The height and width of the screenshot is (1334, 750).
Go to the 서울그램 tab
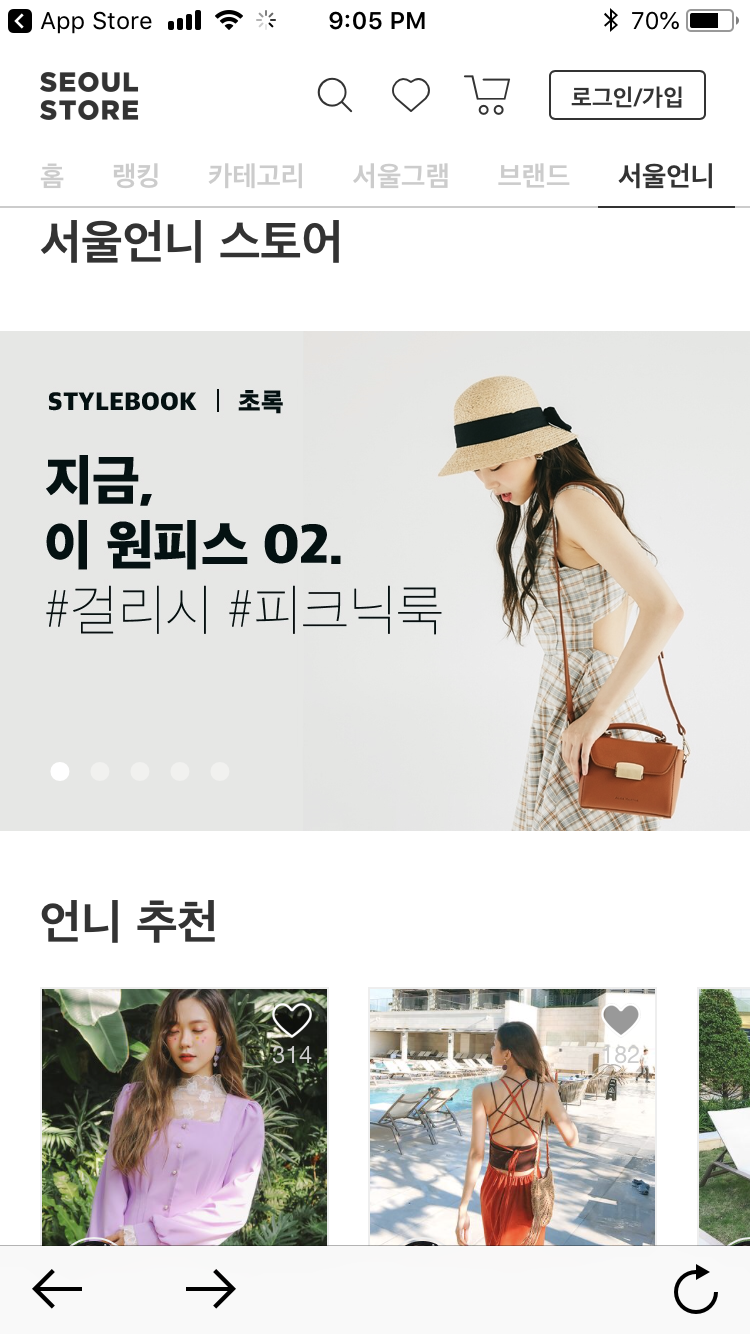(x=400, y=177)
